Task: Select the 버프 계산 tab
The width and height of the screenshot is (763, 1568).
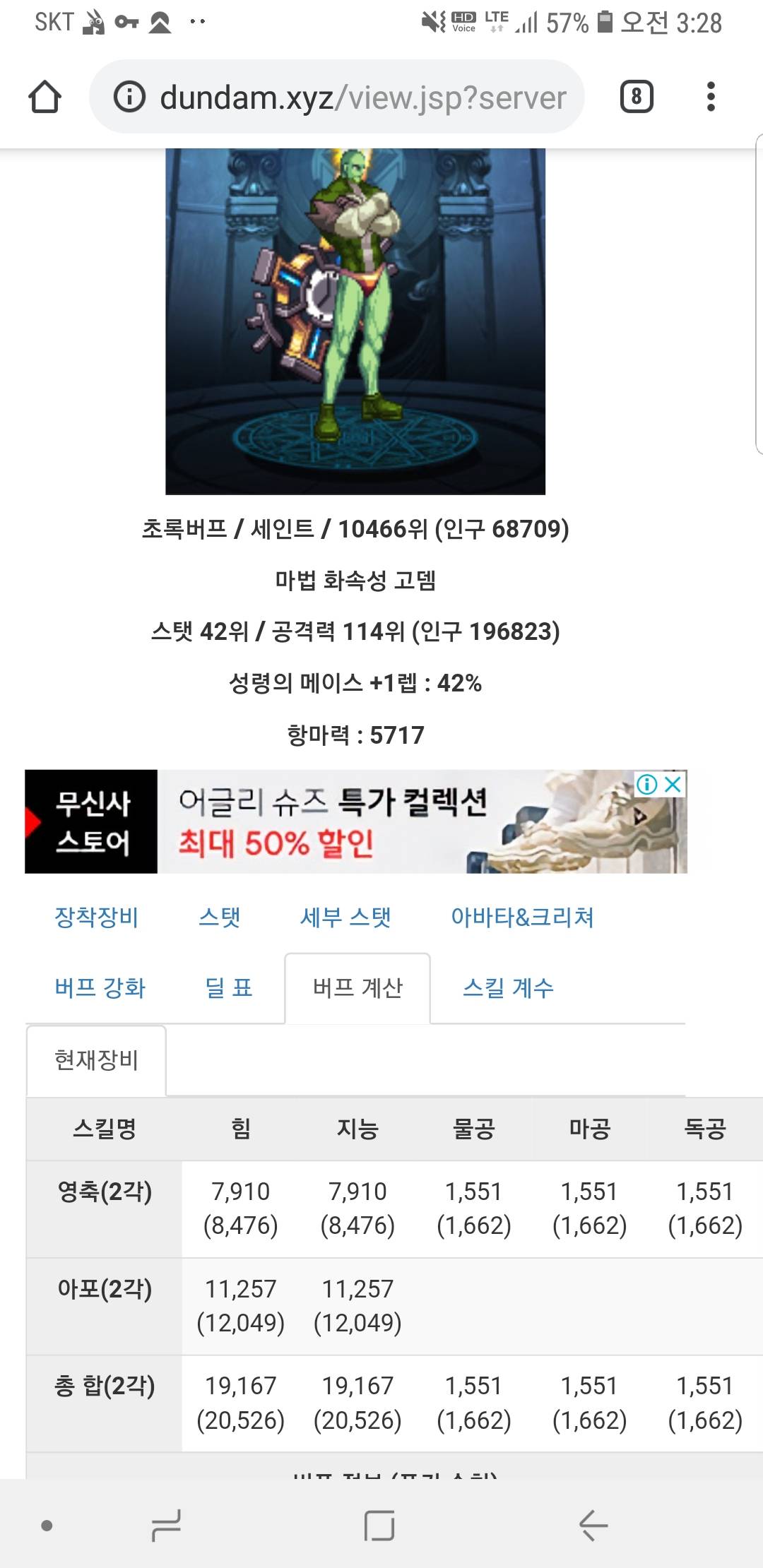Action: 357,987
